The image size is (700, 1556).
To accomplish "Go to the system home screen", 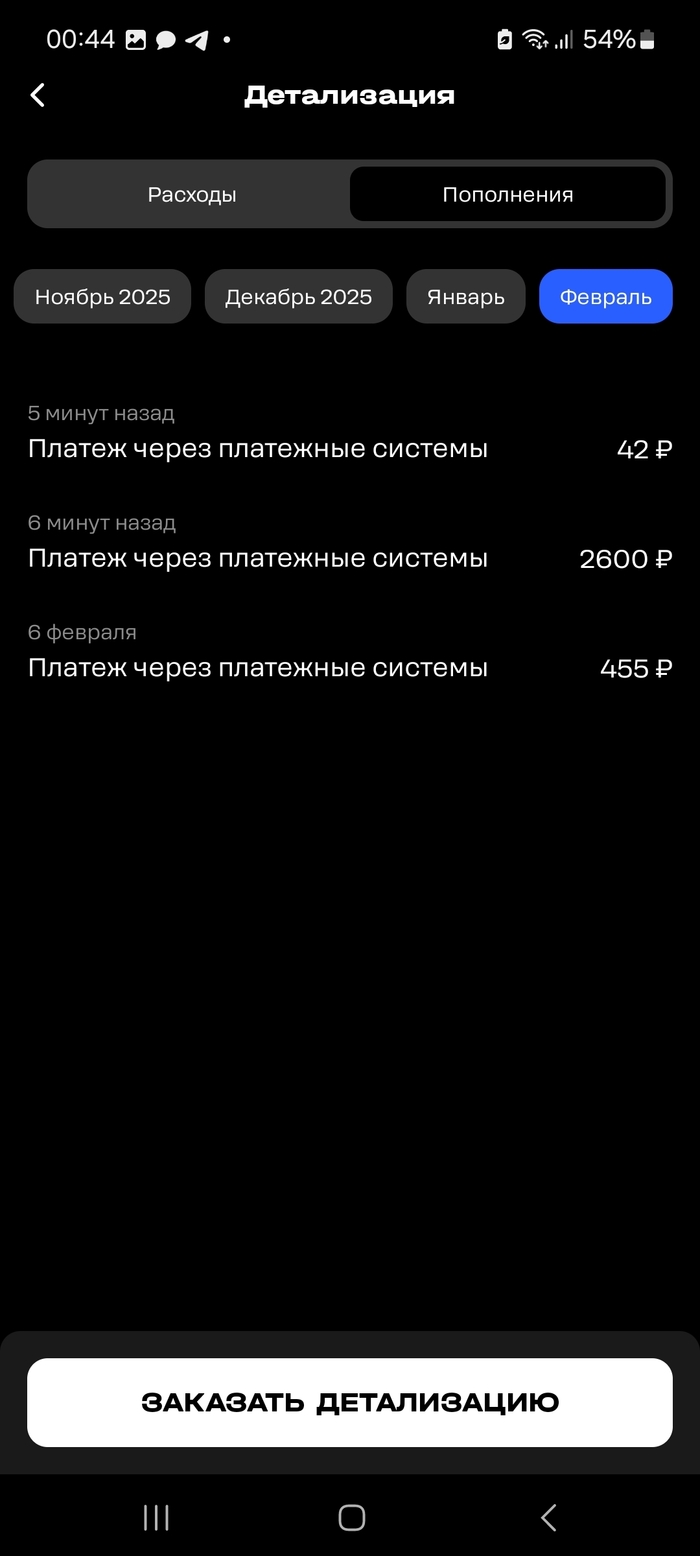I will tap(351, 1517).
